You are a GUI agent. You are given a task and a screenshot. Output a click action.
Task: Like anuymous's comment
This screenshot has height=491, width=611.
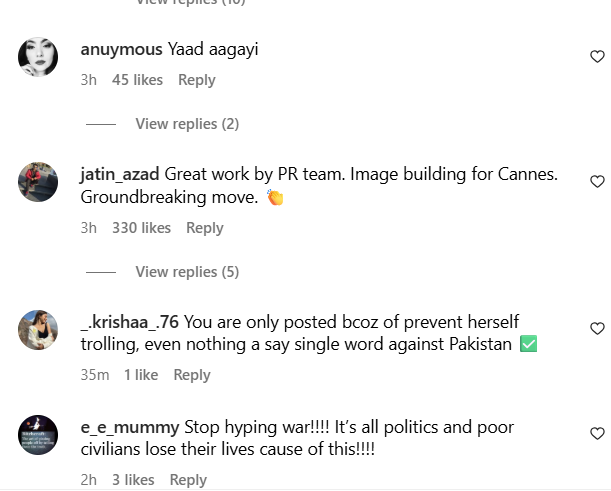click(x=597, y=56)
